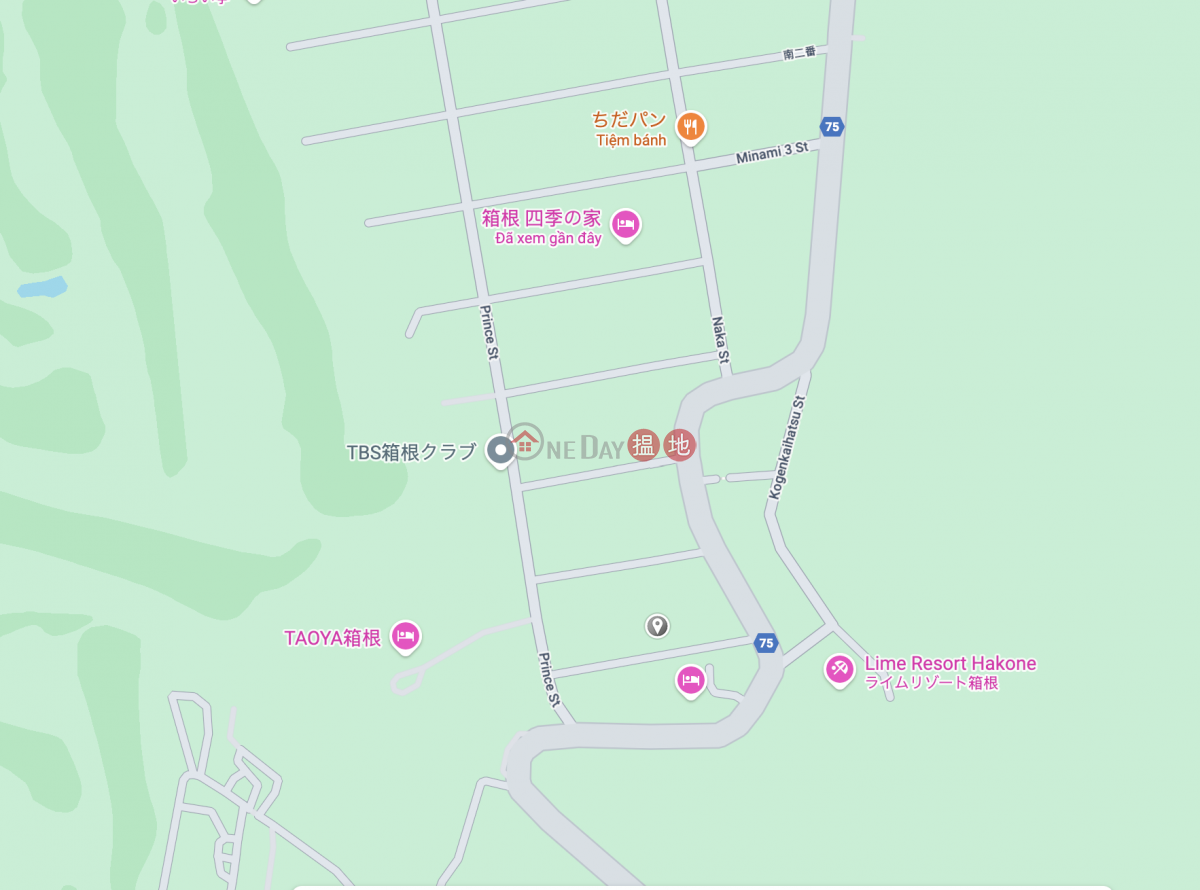Select the 箱根 四季の家 lodging pin

(626, 224)
